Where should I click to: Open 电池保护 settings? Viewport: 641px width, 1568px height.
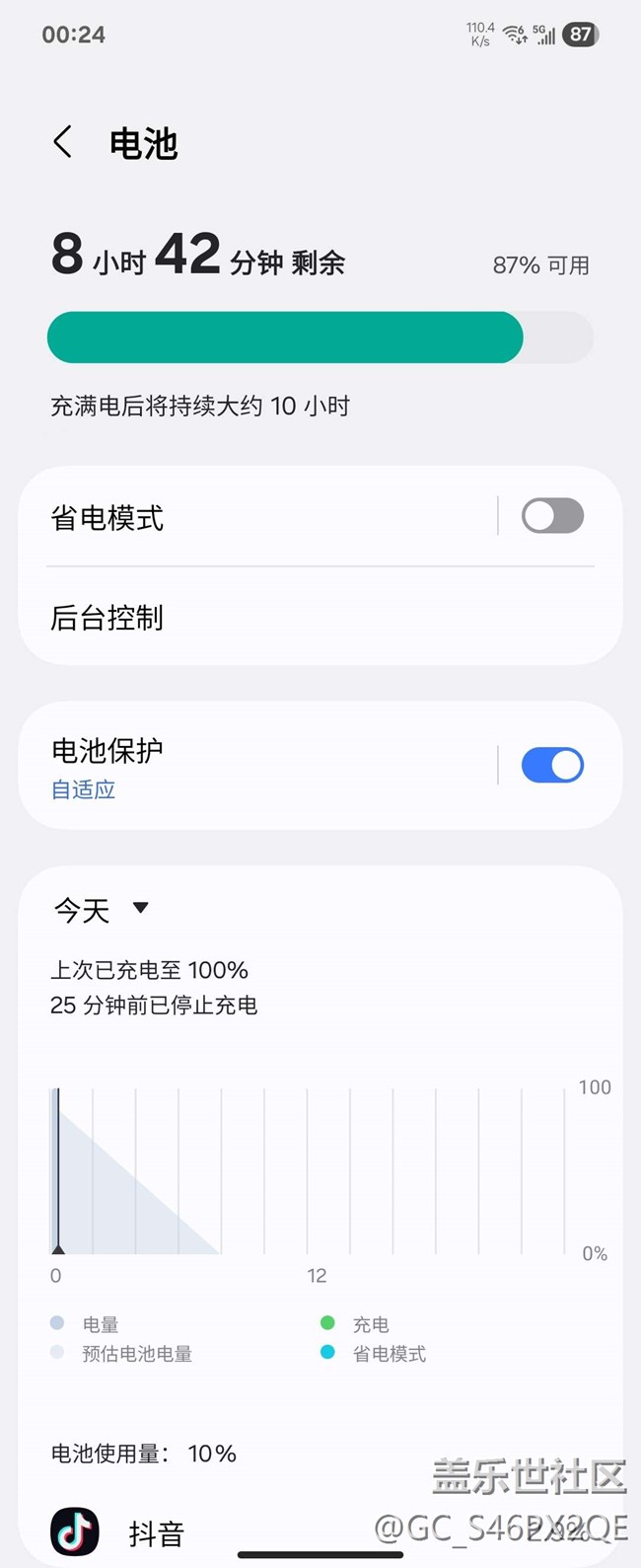[256, 766]
